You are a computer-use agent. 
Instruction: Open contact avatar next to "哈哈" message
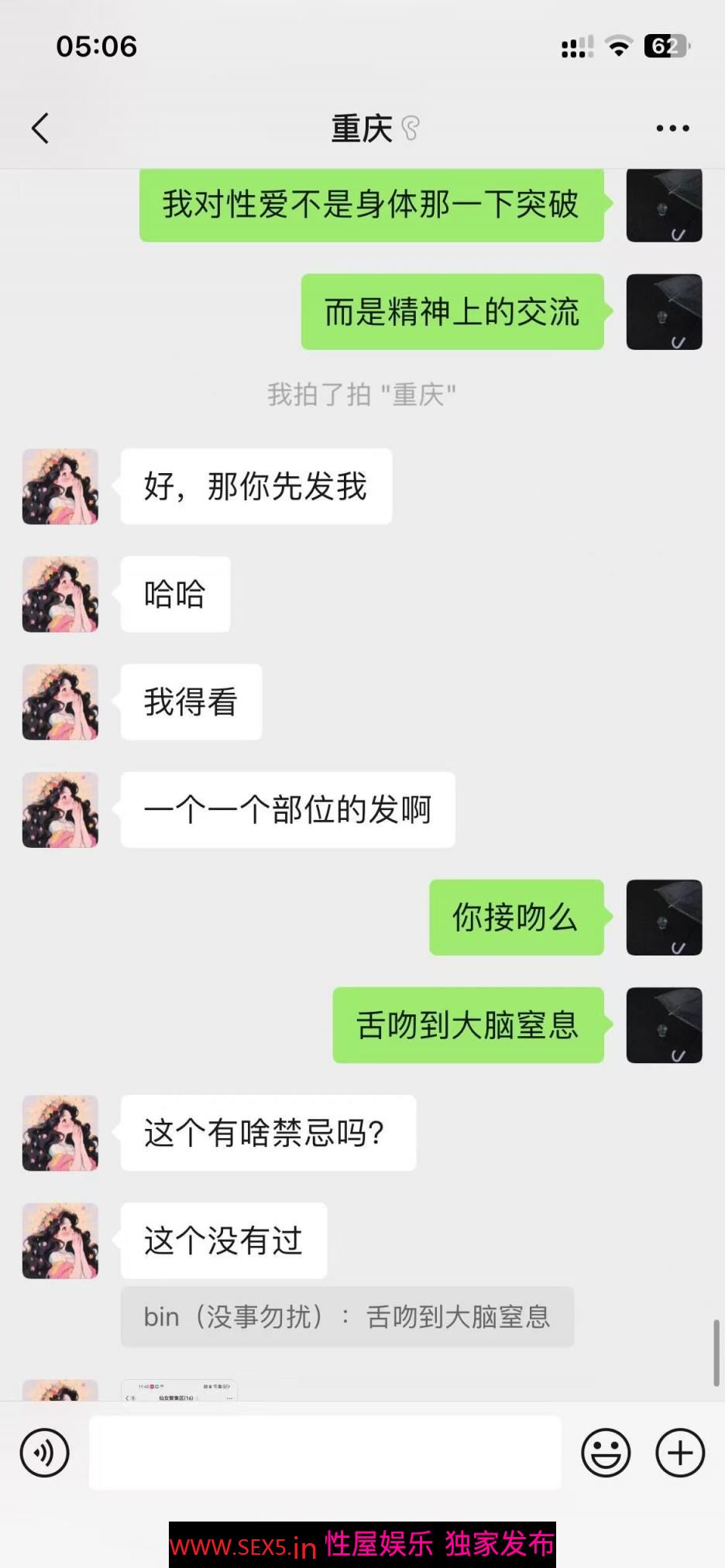[60, 595]
